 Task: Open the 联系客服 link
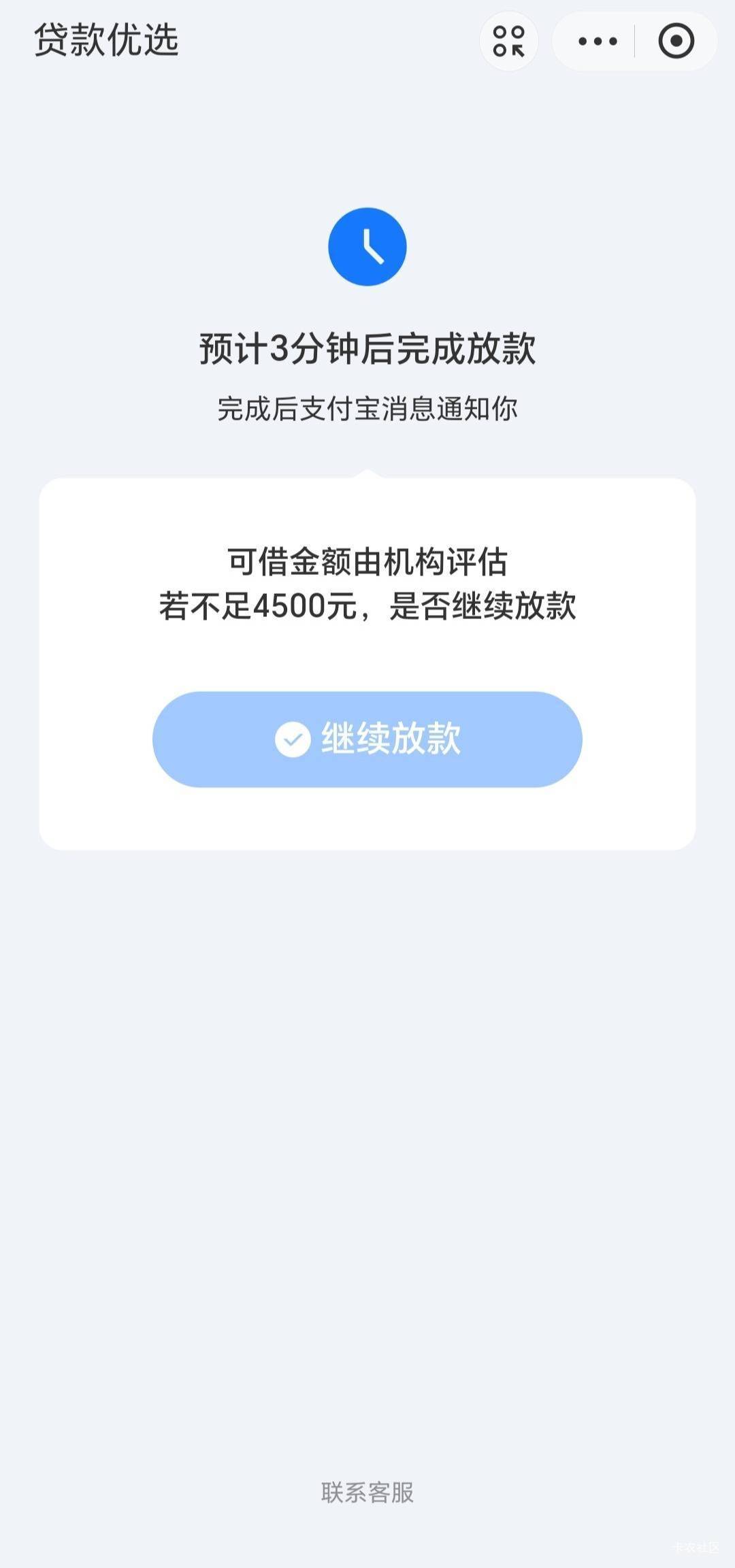[x=367, y=1492]
